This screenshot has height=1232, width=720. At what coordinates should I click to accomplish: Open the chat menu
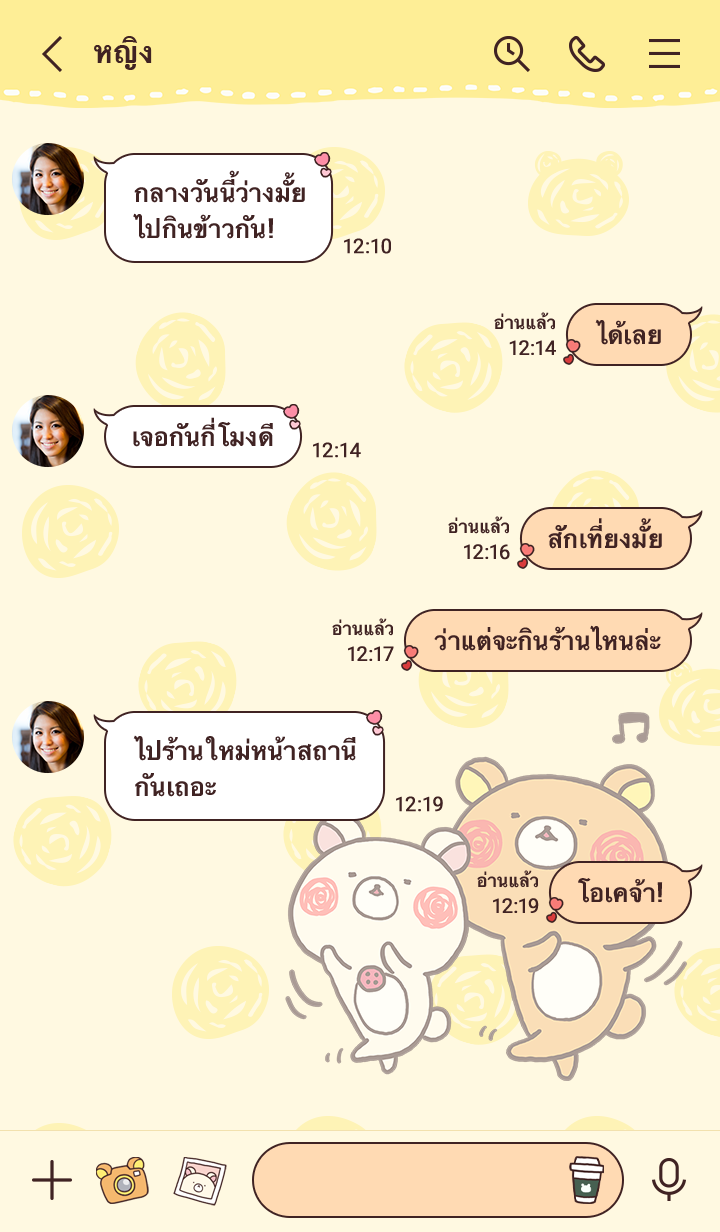tap(664, 54)
